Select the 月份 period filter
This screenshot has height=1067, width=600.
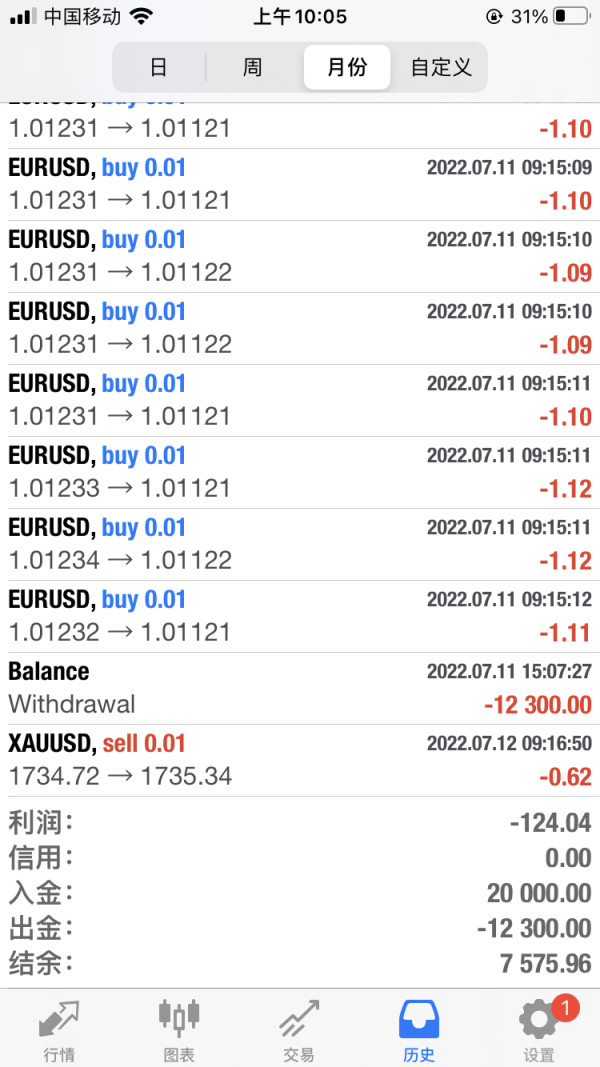click(x=347, y=67)
